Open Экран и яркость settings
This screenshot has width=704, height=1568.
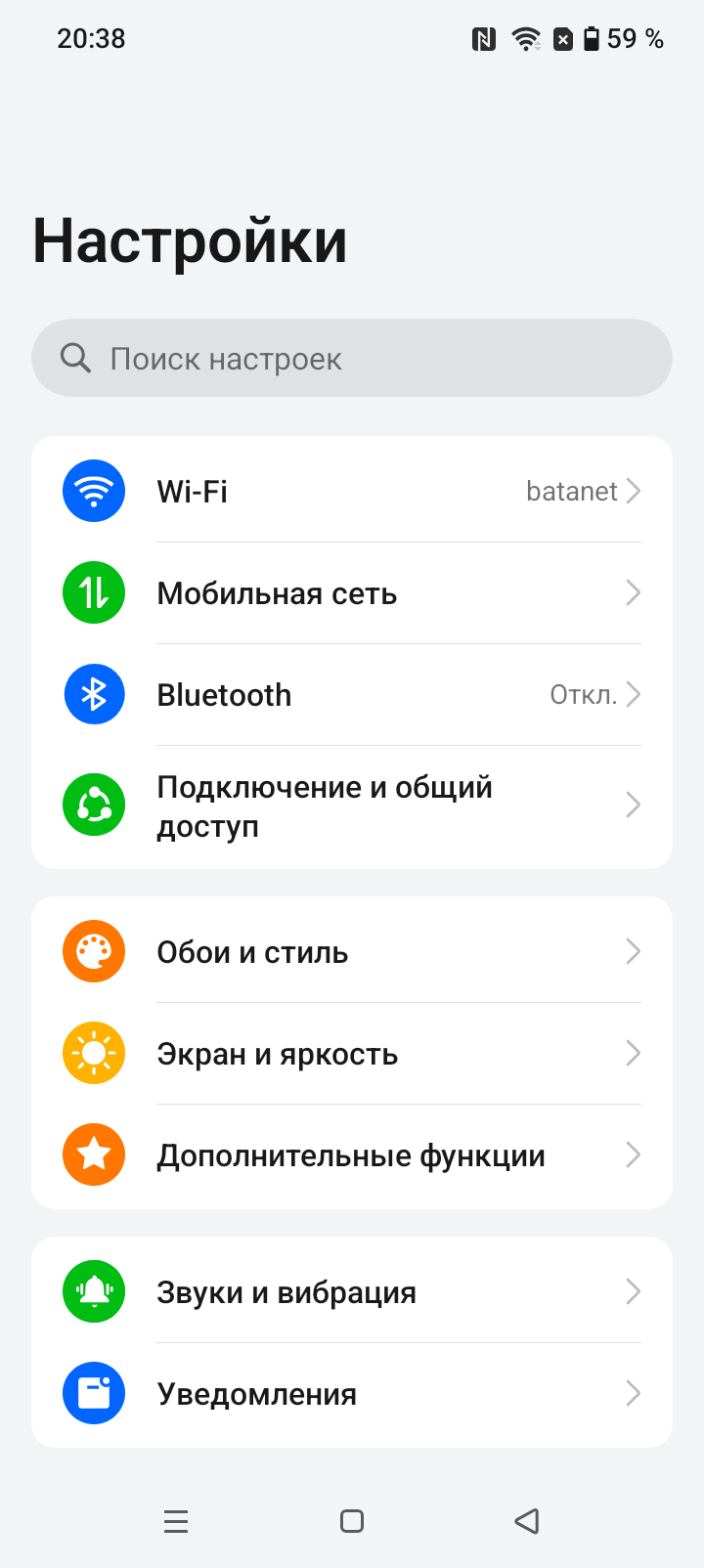point(351,1054)
